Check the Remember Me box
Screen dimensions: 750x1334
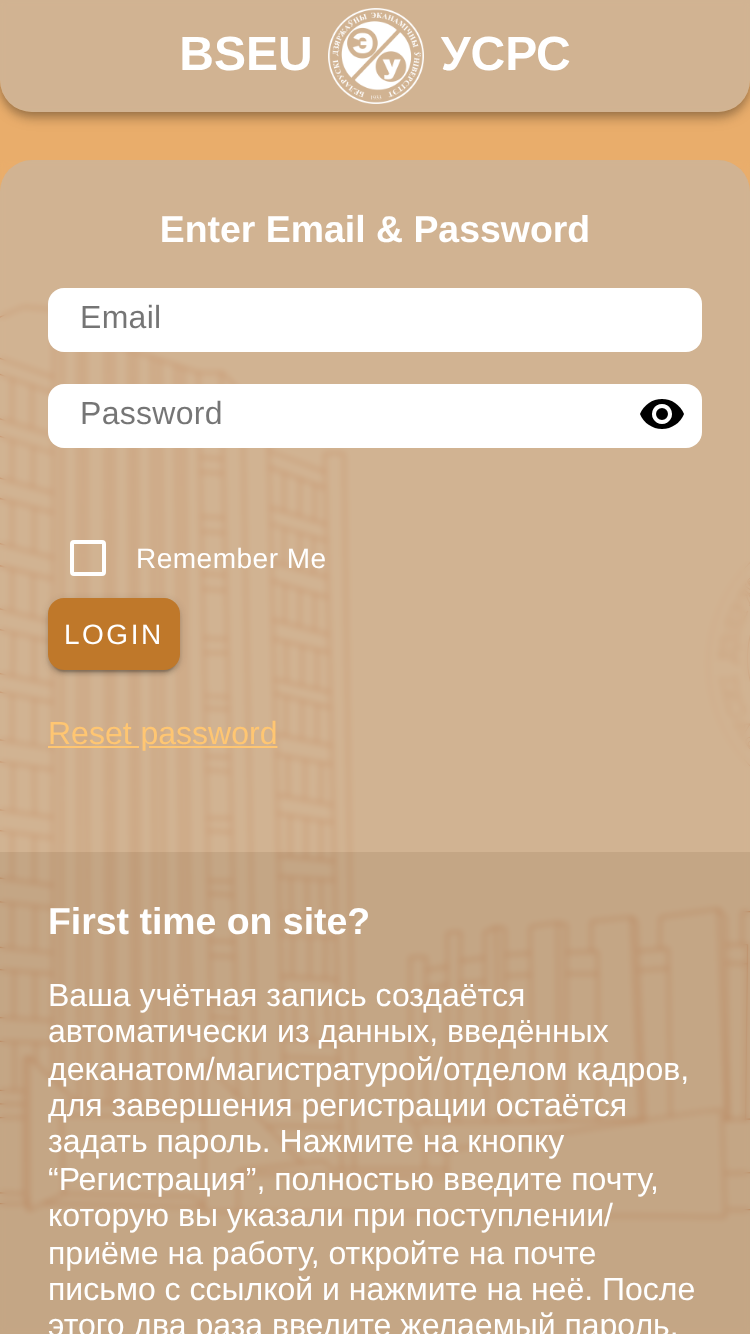88,558
